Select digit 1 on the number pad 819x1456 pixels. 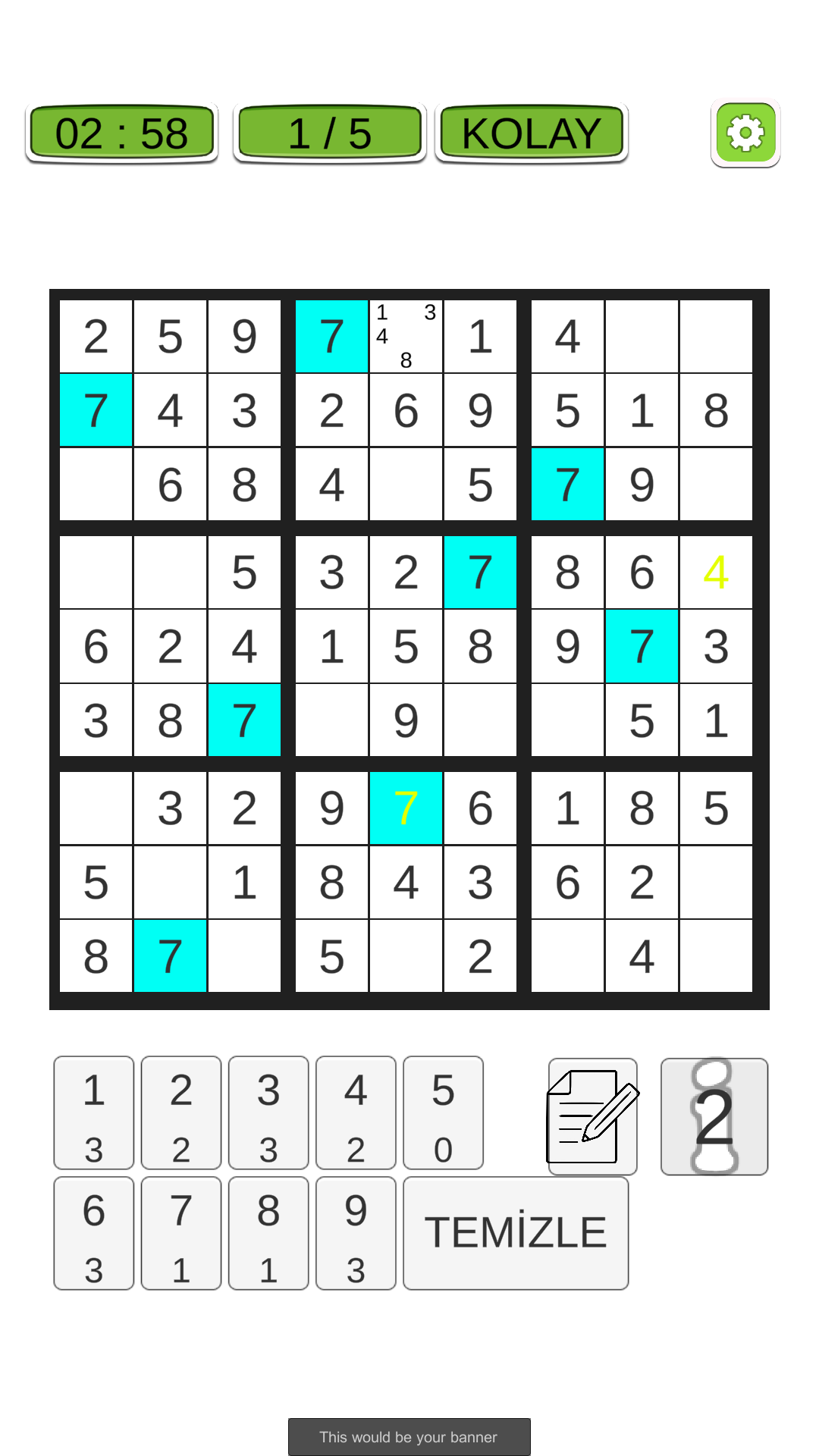coord(94,1113)
